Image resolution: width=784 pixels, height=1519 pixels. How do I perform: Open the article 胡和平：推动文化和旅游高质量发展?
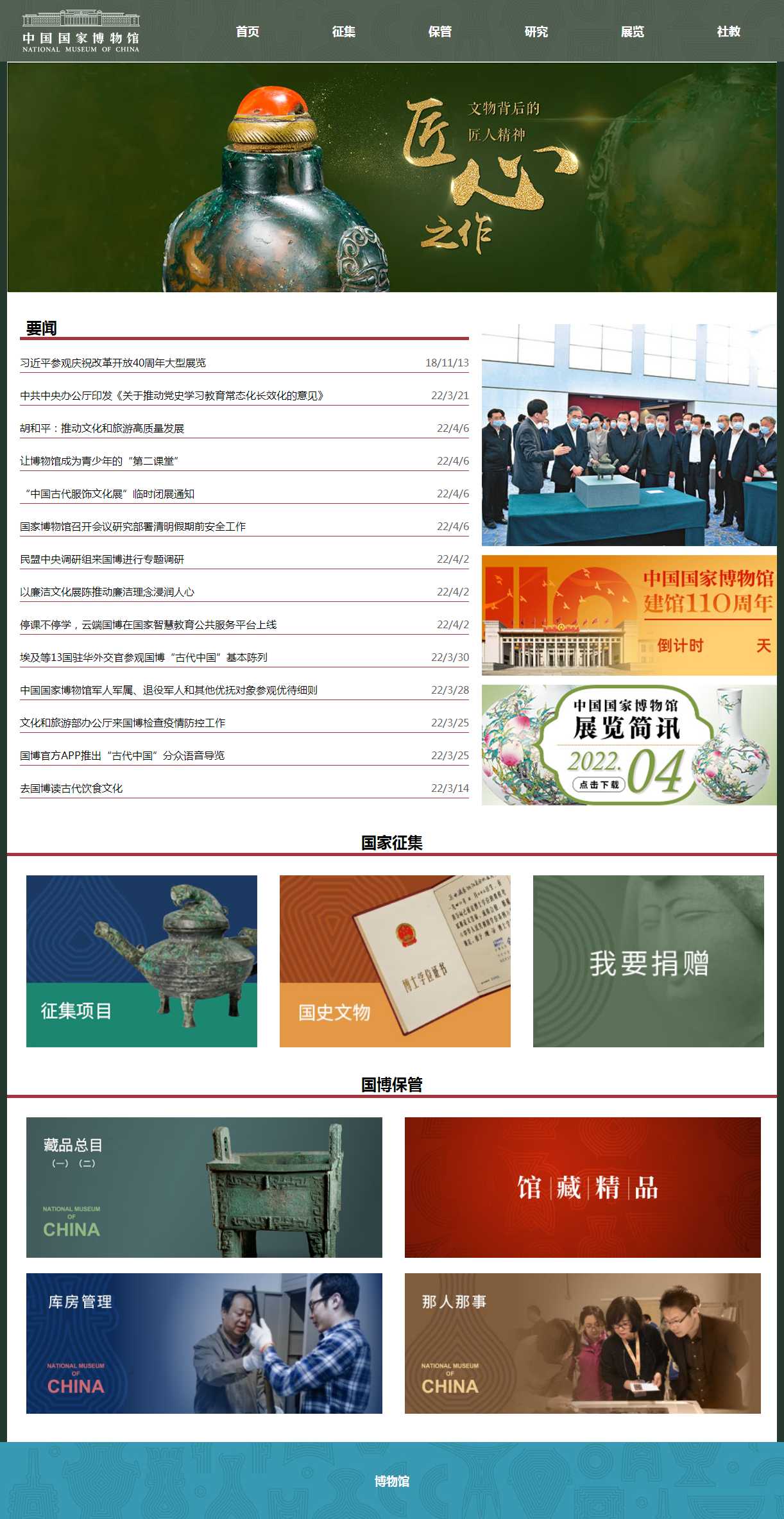(x=102, y=429)
